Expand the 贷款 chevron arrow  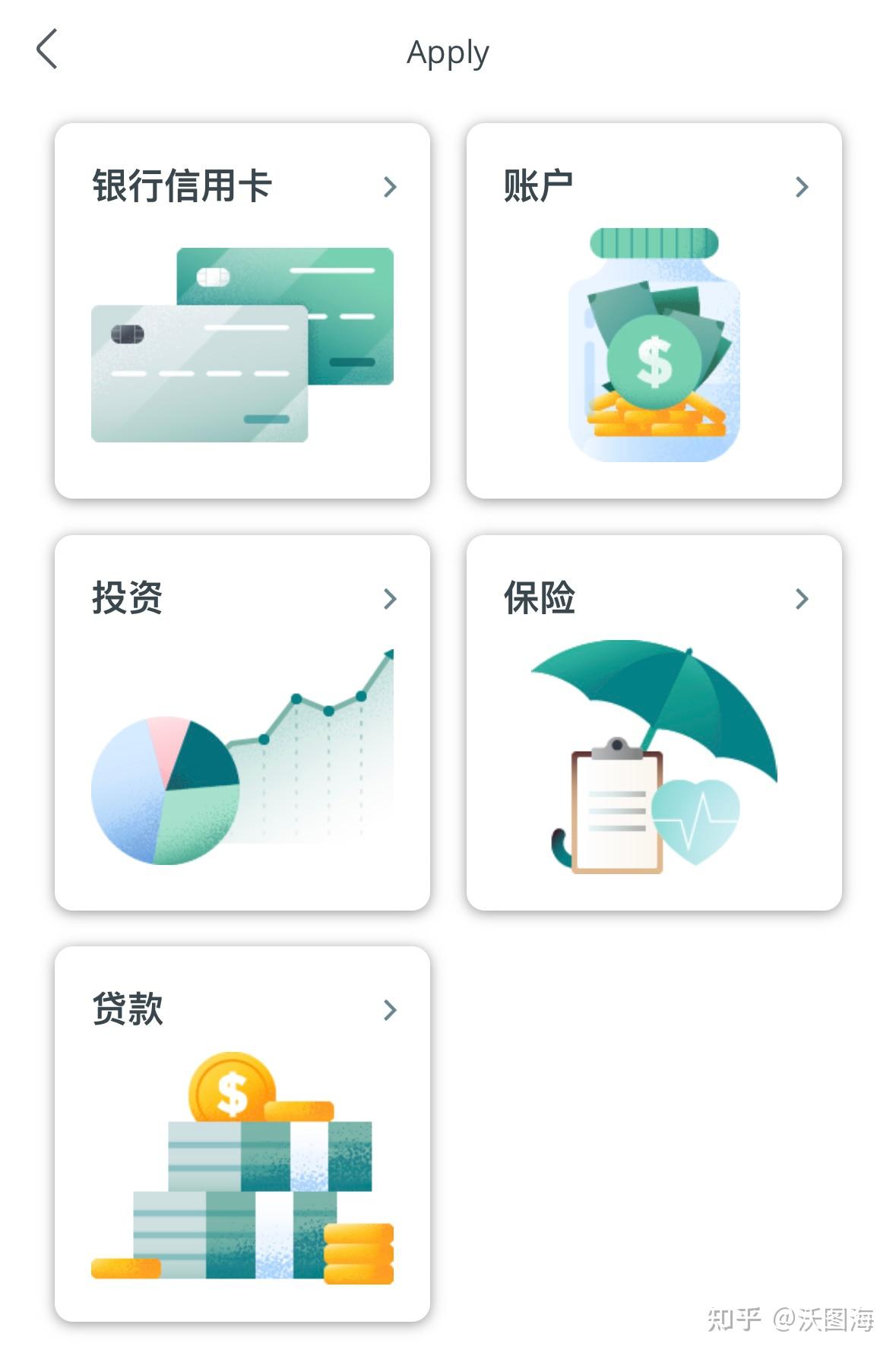click(x=390, y=1011)
